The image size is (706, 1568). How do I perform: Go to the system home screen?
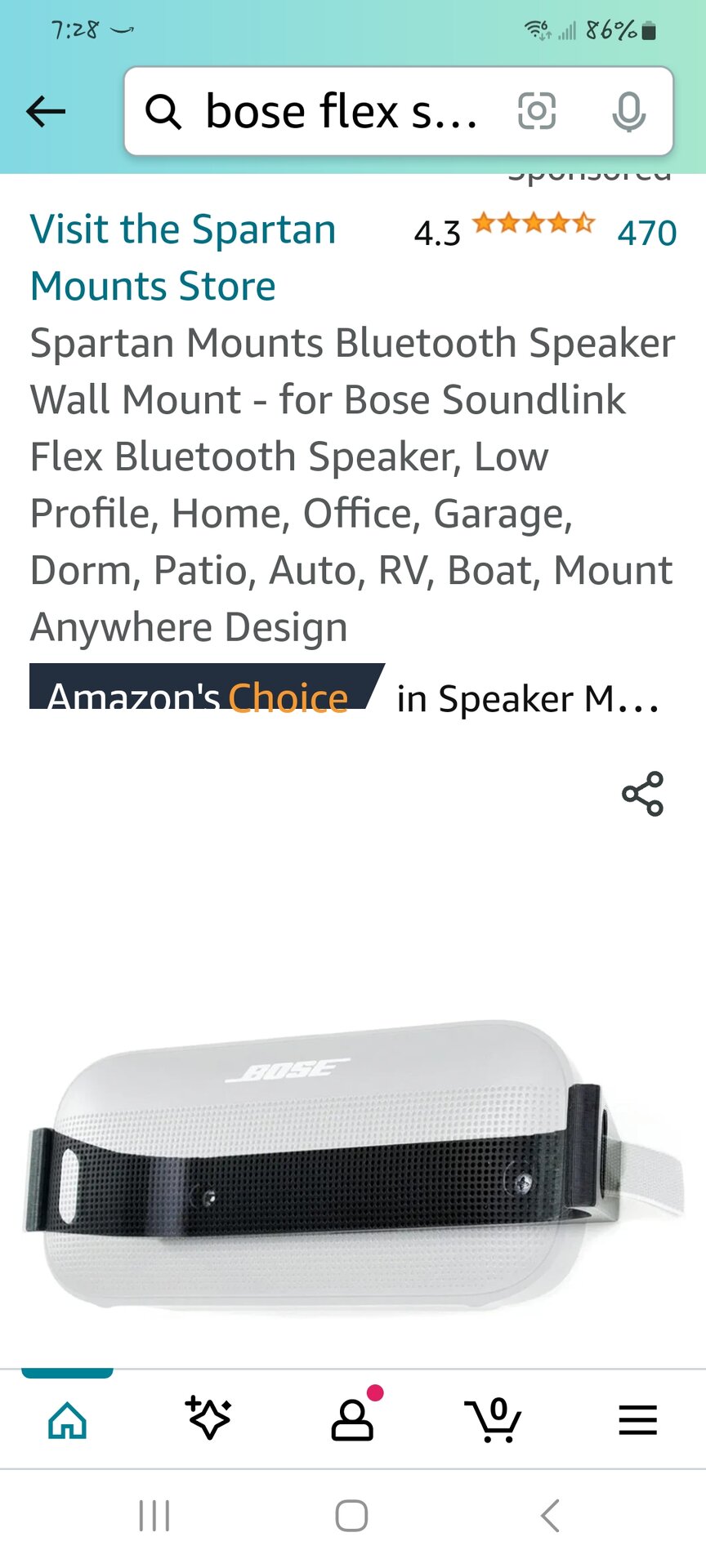point(351,1516)
